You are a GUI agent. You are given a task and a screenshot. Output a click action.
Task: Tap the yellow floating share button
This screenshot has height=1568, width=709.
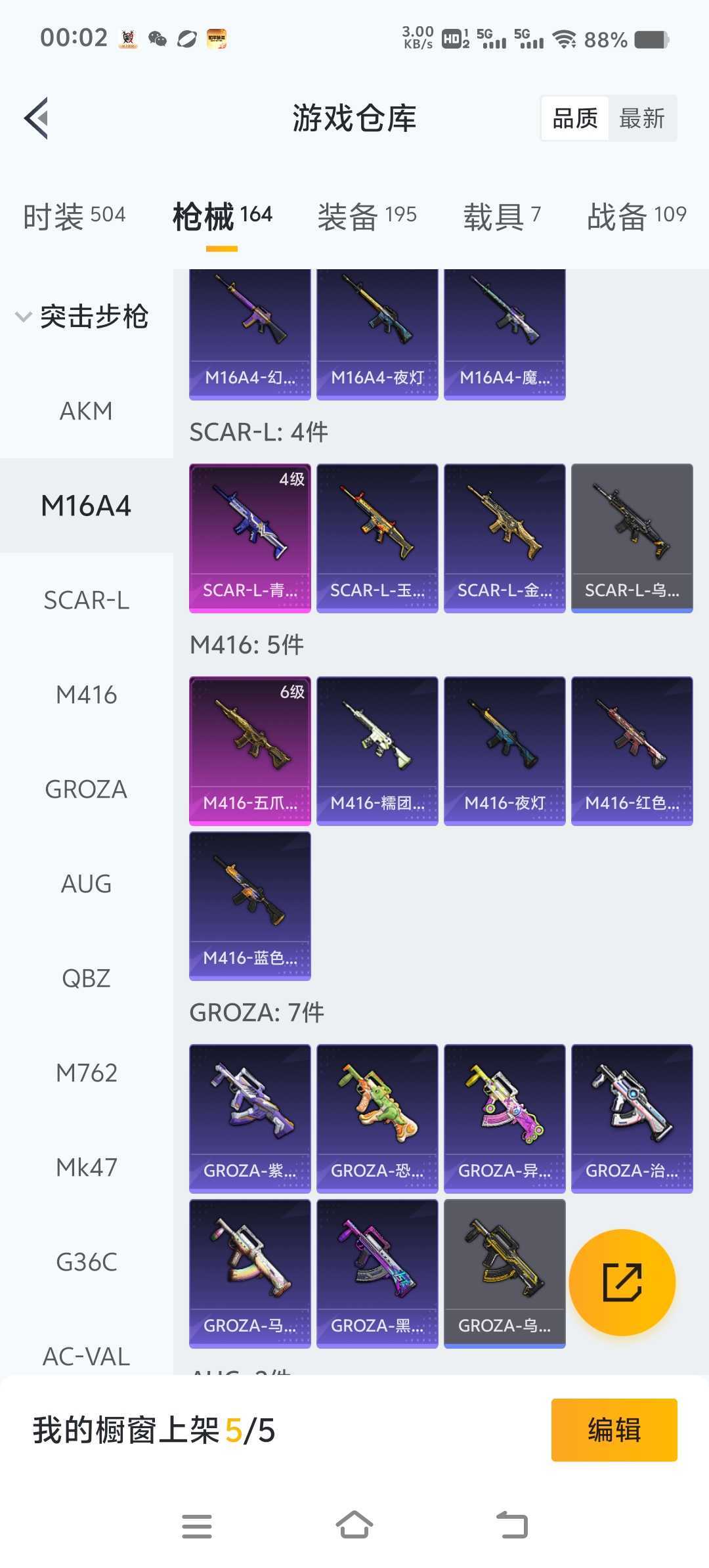(x=622, y=1282)
